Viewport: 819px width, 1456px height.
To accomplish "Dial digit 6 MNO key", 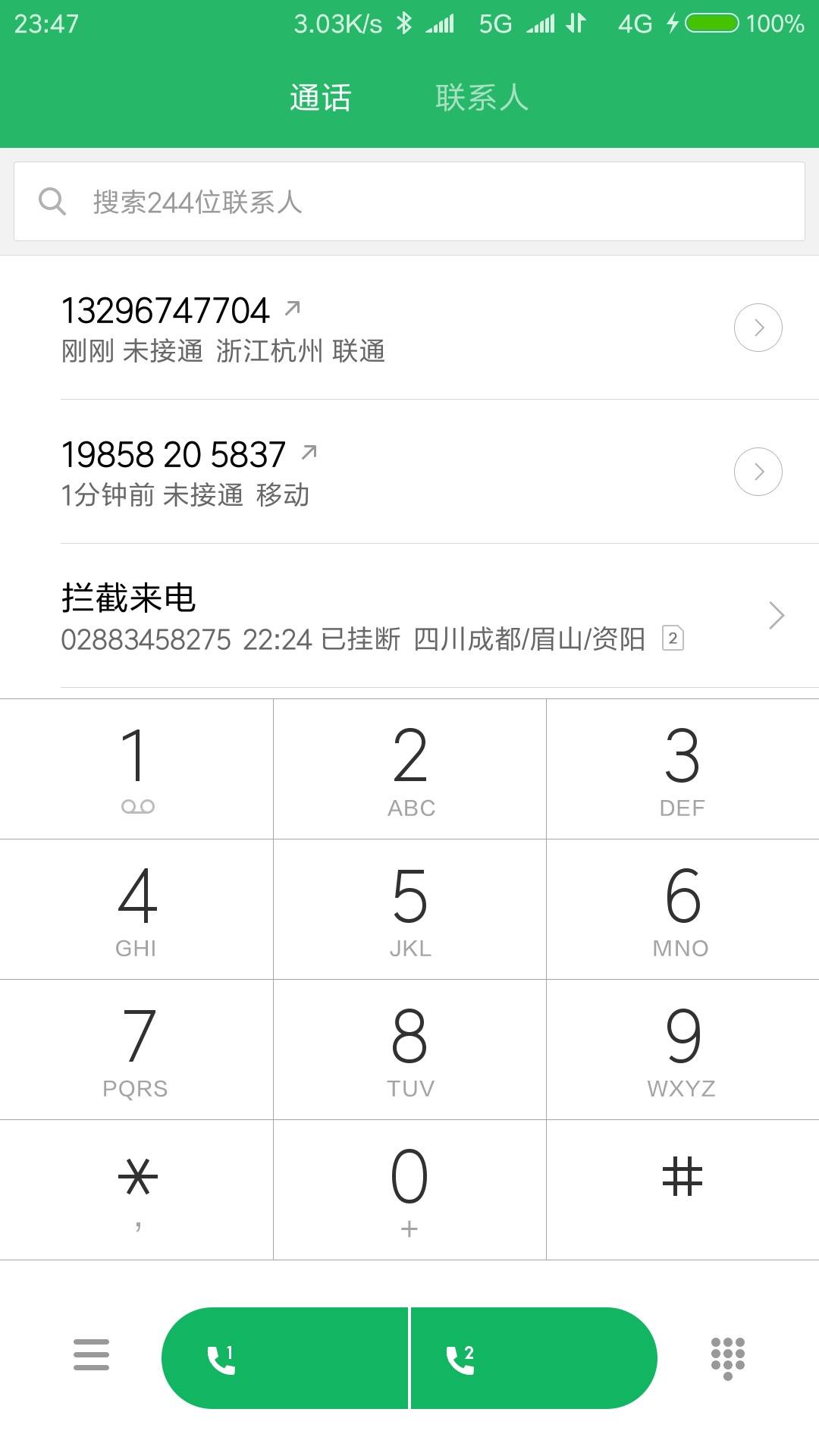I will tap(682, 909).
